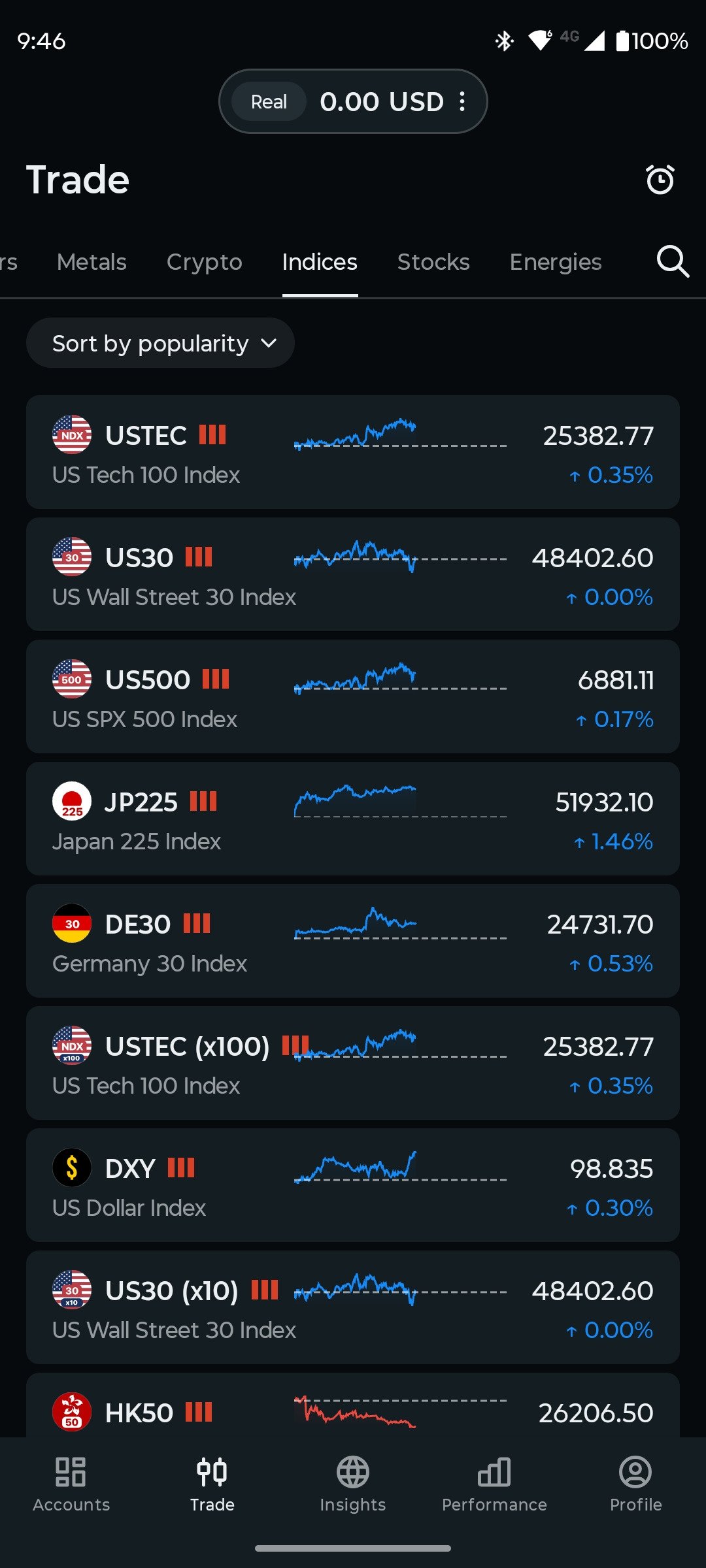Open the Profile tab
The image size is (706, 1568).
click(x=635, y=1484)
